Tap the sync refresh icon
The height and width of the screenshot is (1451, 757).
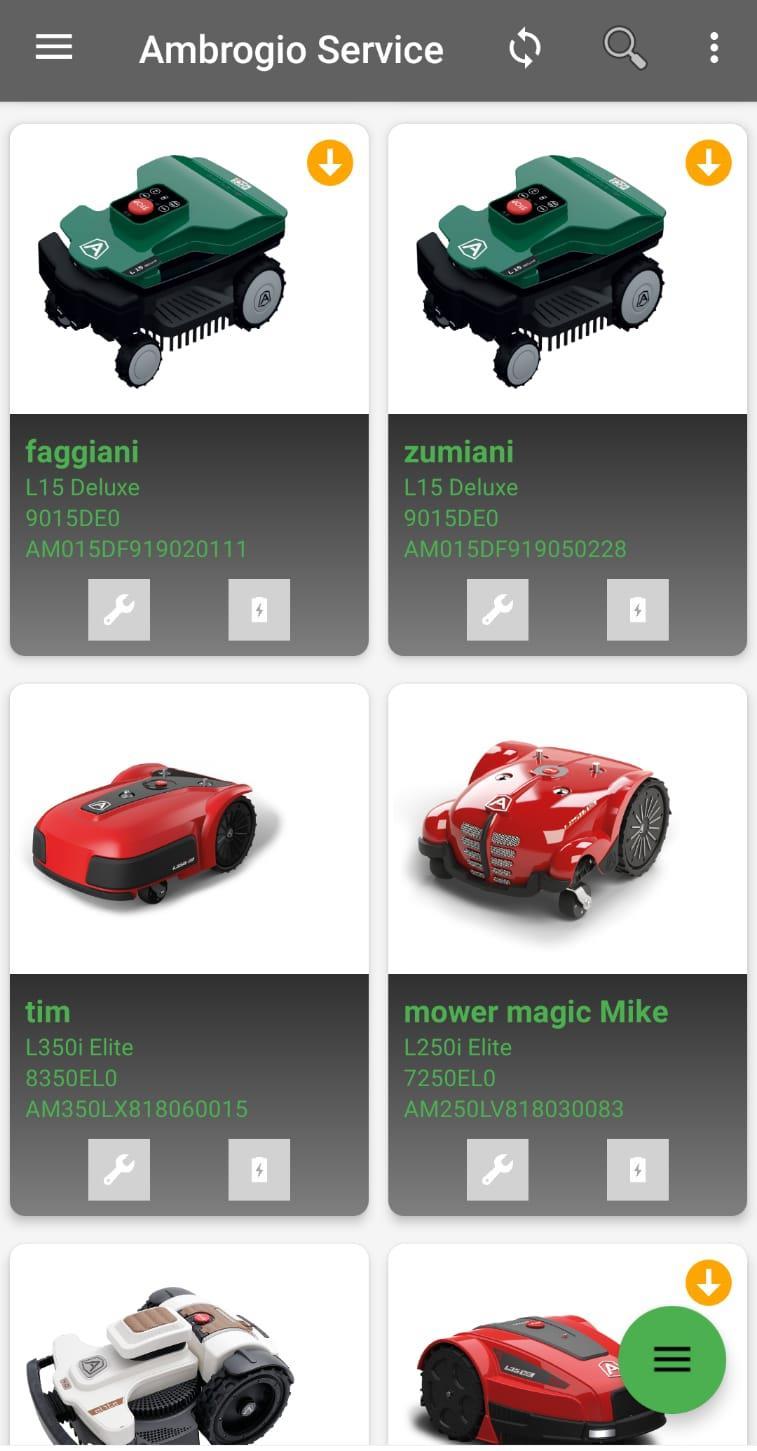click(524, 48)
